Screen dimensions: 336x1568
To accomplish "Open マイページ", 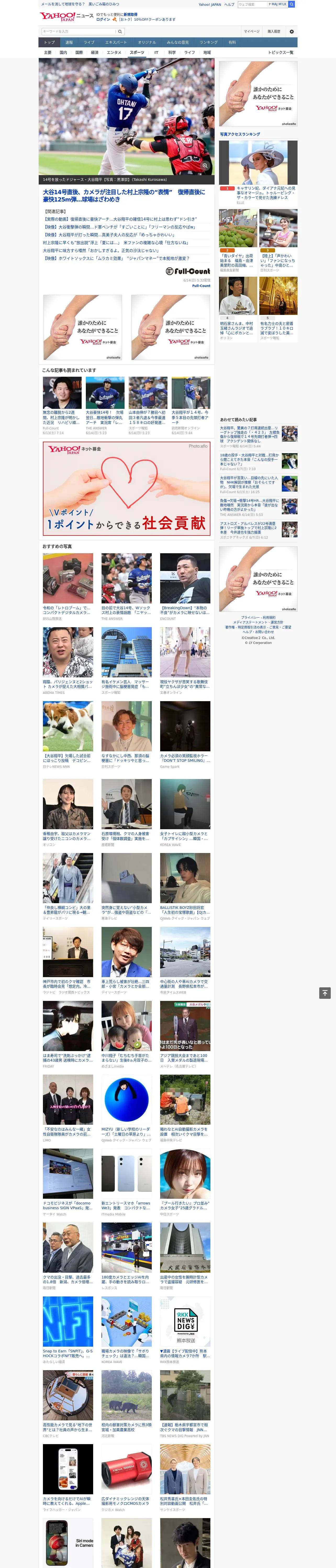I will pos(252,32).
